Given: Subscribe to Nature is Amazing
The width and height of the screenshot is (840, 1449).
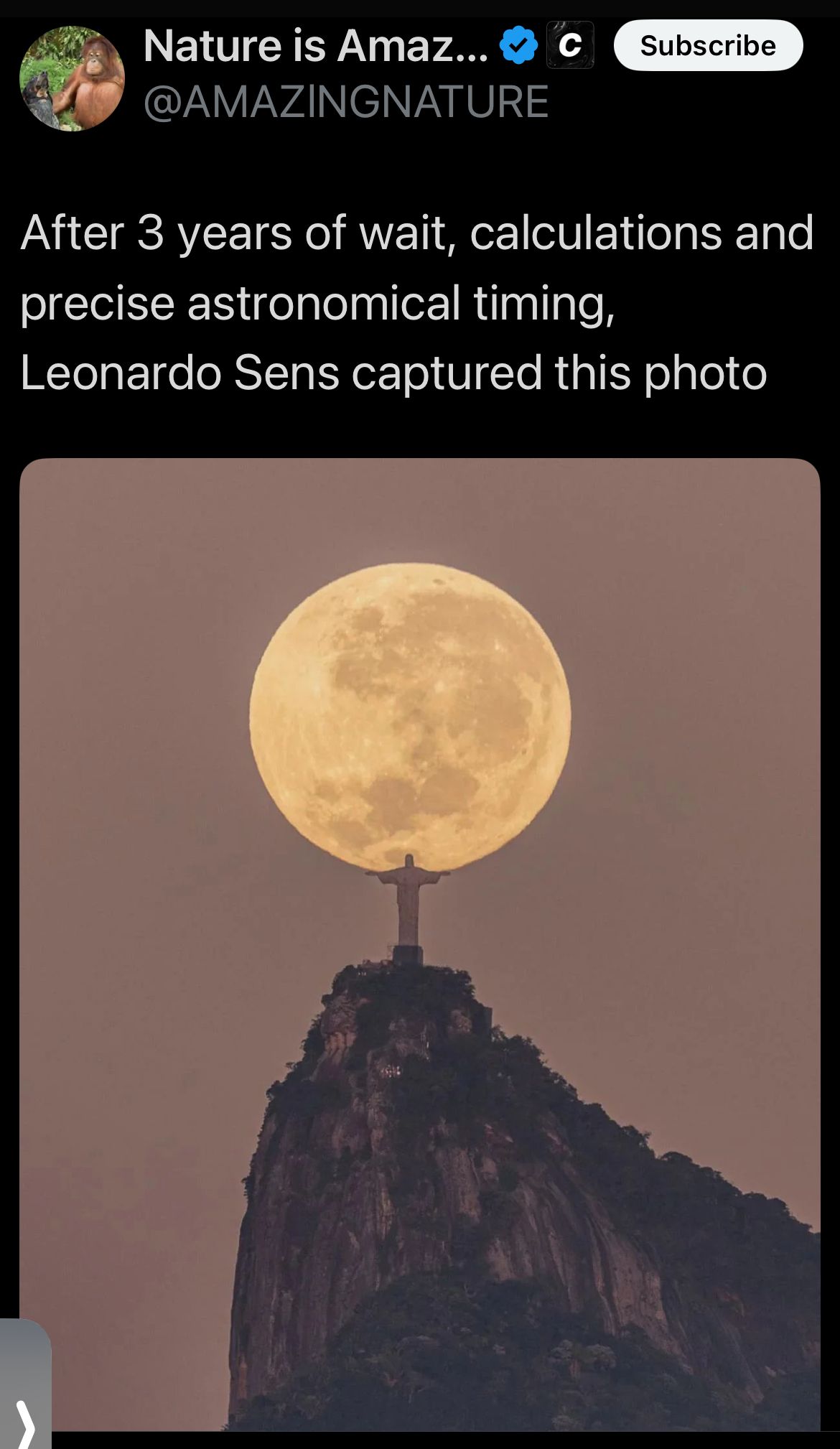Looking at the screenshot, I should point(708,45).
